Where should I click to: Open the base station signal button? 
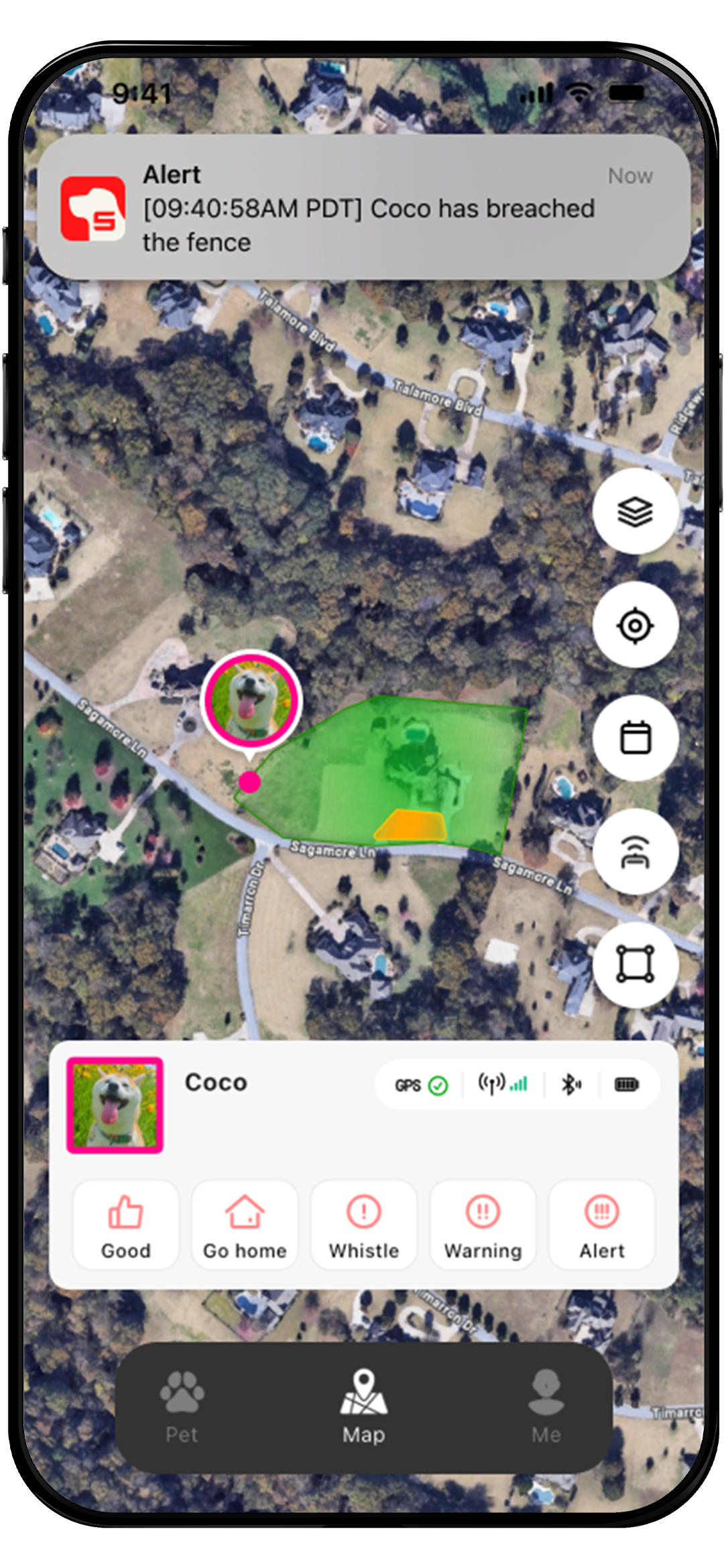click(635, 852)
